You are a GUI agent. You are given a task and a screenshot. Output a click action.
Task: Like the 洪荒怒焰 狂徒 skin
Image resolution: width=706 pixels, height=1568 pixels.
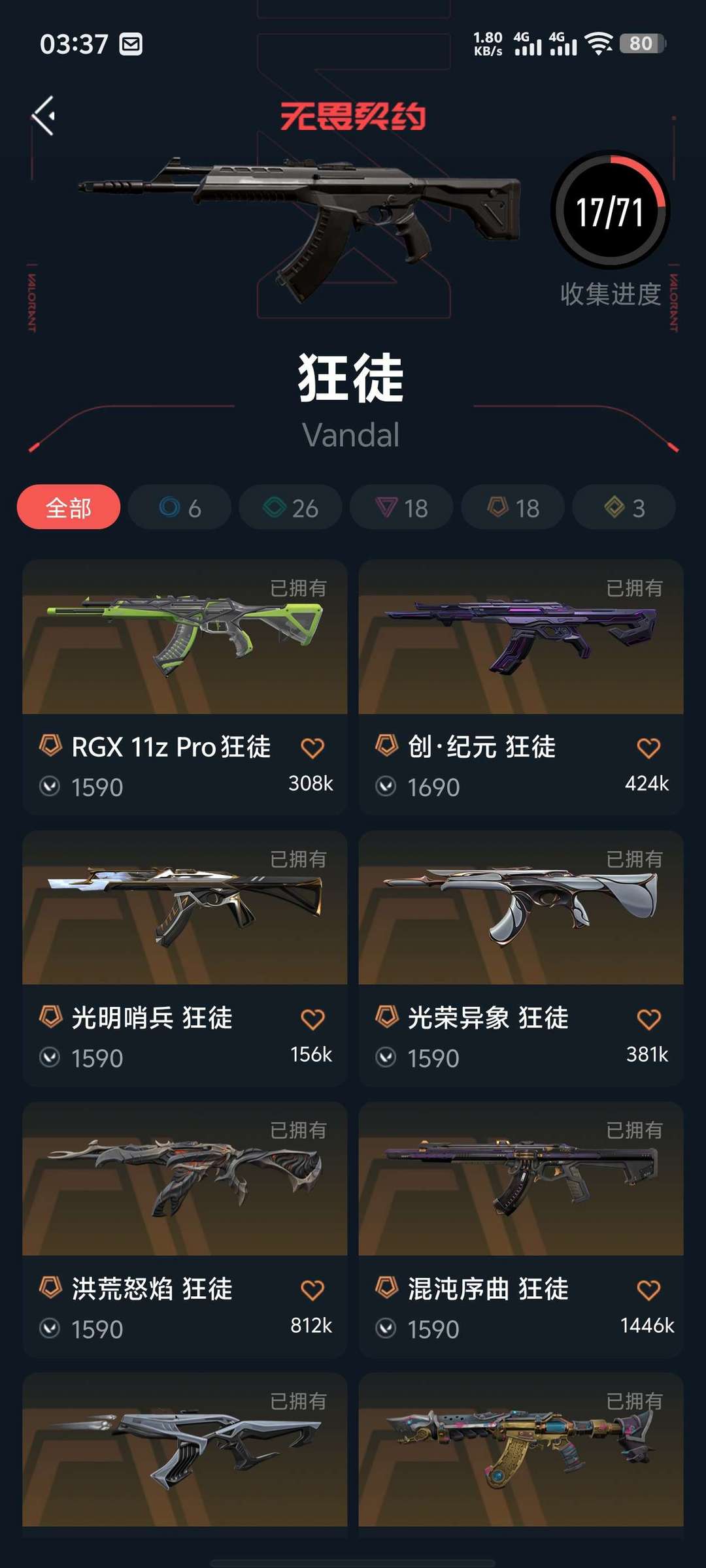(312, 1290)
